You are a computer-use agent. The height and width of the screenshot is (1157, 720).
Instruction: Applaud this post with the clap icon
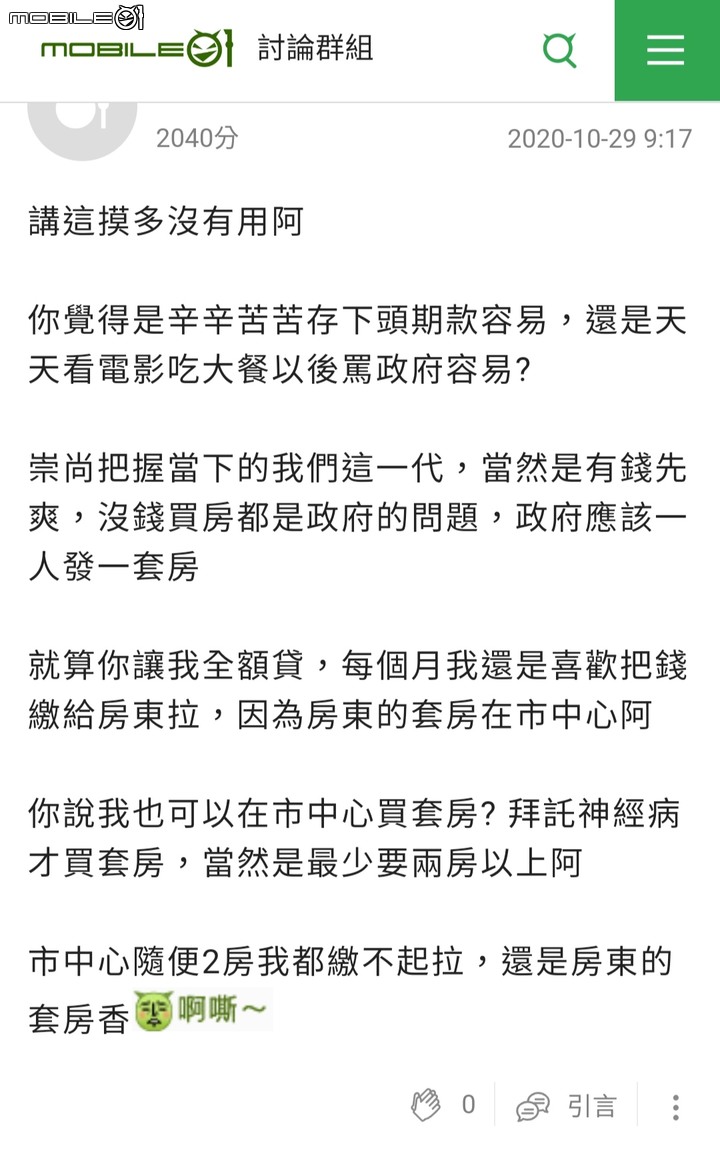coord(426,1105)
